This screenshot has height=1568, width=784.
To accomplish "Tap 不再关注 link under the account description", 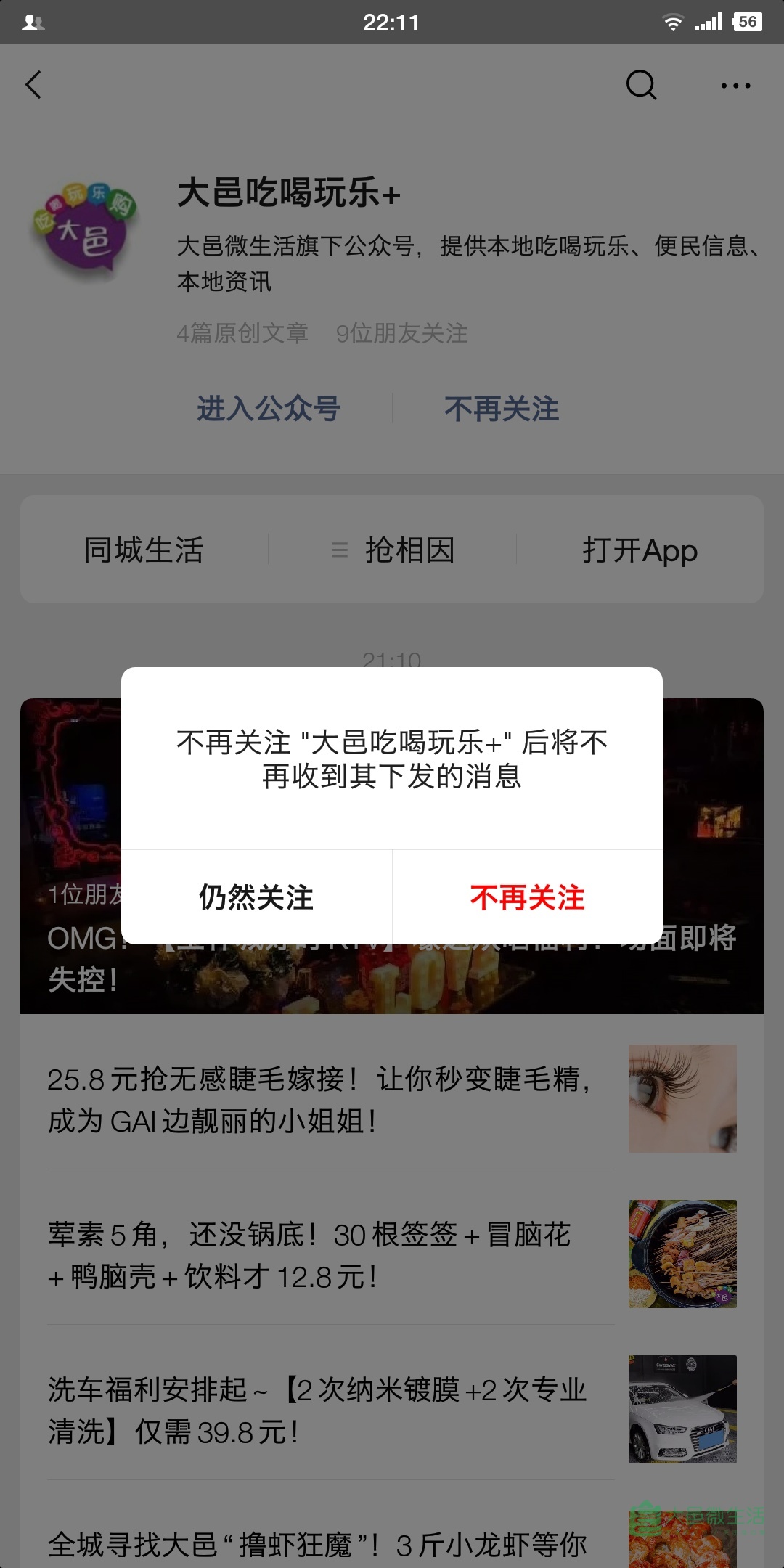I will pos(501,409).
